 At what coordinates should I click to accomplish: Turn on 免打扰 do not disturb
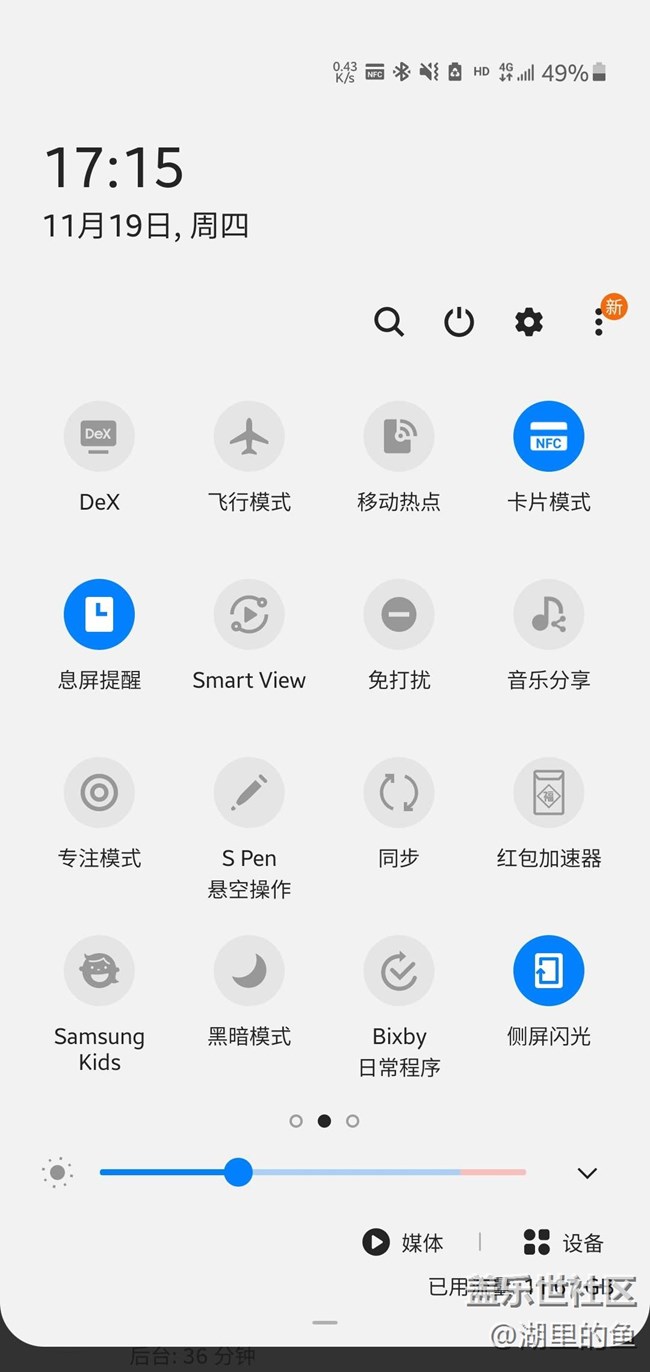pos(399,614)
